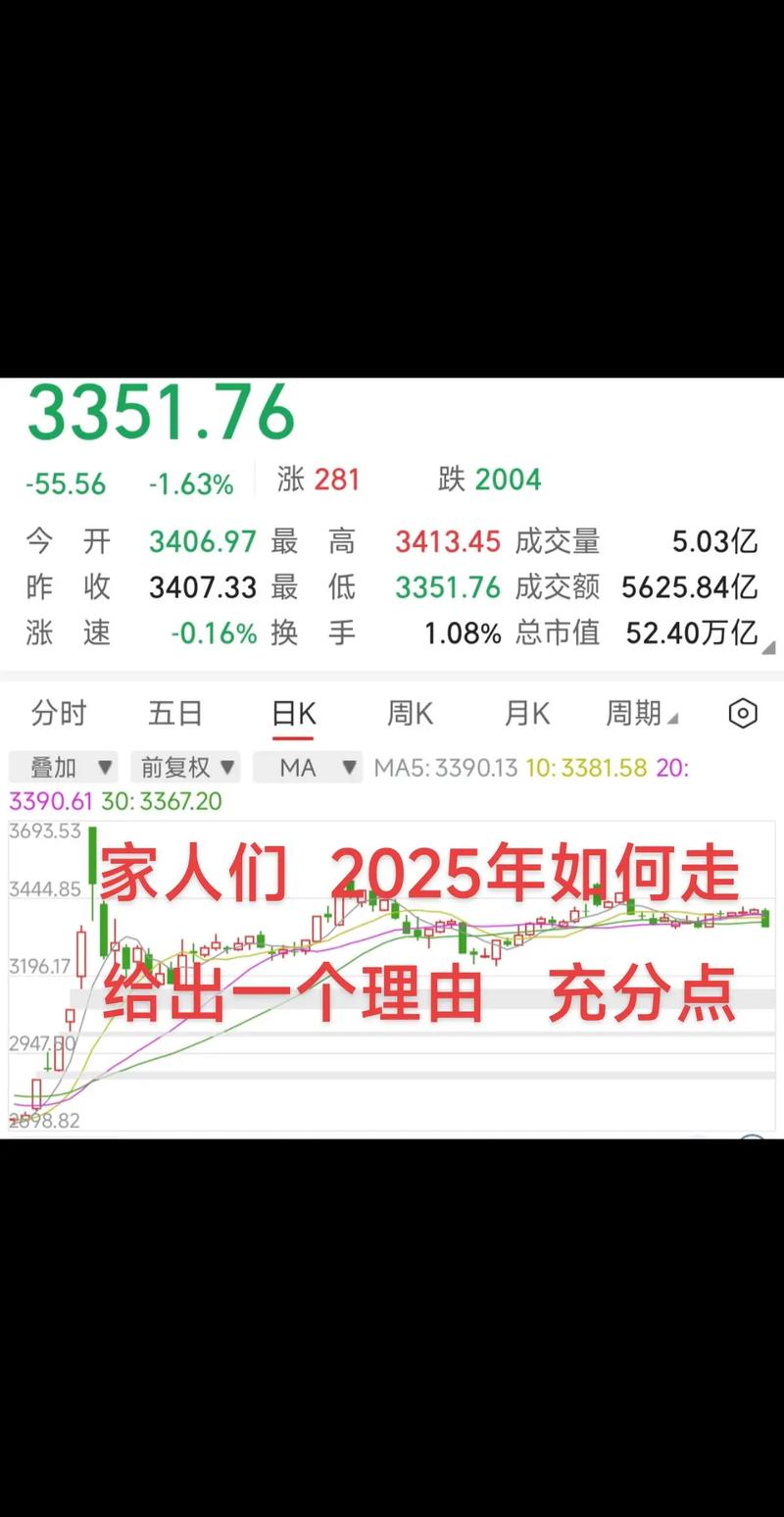
Task: Click the 跌 2004 declining stocks count
Action: tap(490, 480)
